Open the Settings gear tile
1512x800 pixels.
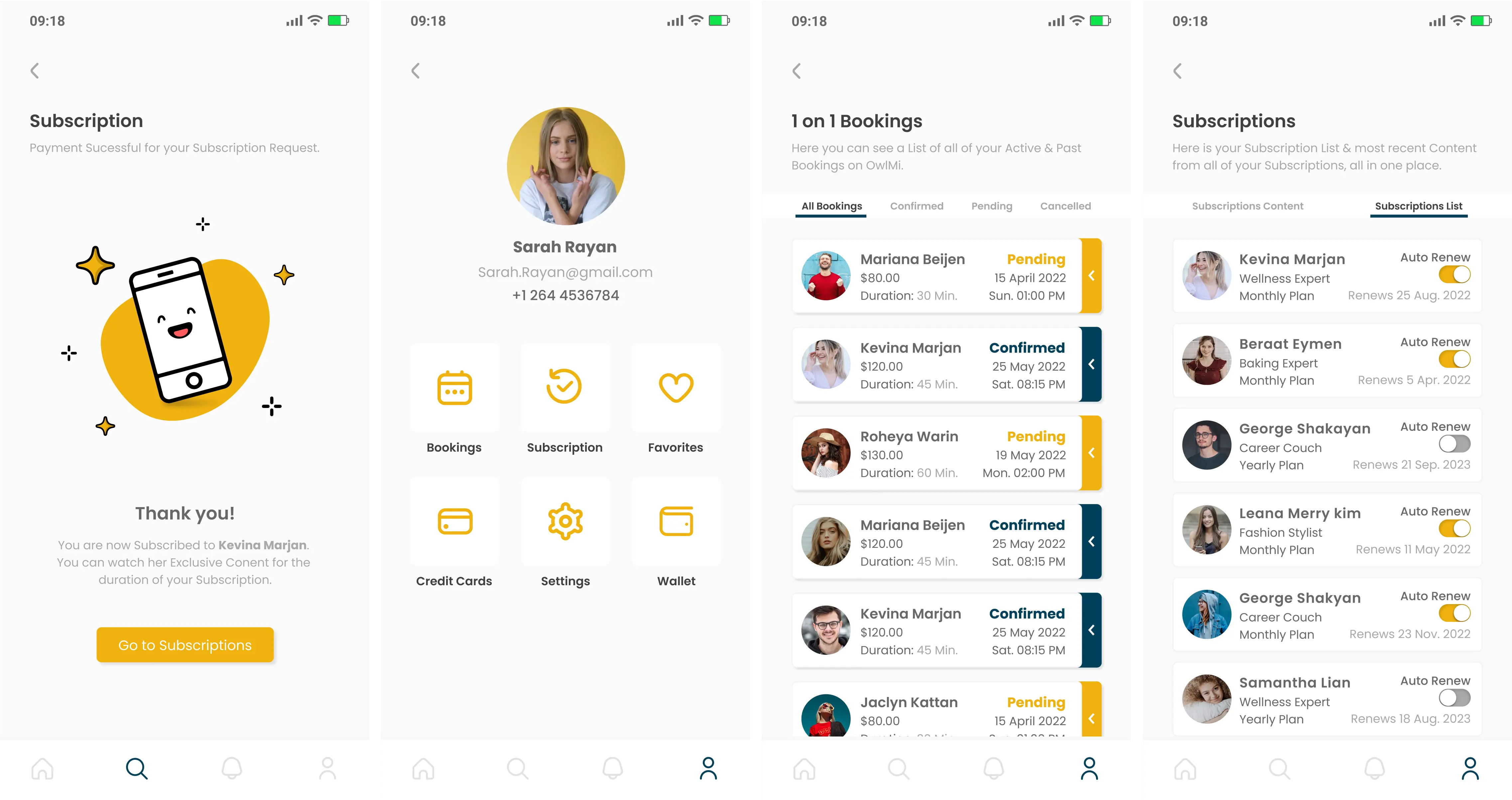click(x=565, y=521)
